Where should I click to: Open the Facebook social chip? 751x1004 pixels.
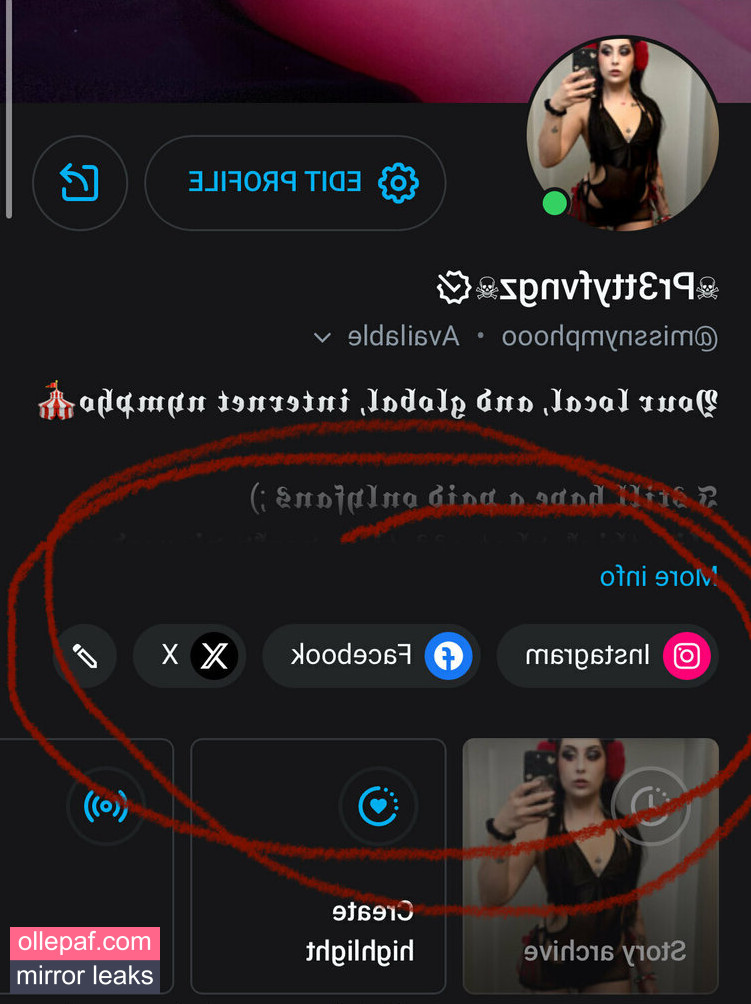click(x=371, y=656)
